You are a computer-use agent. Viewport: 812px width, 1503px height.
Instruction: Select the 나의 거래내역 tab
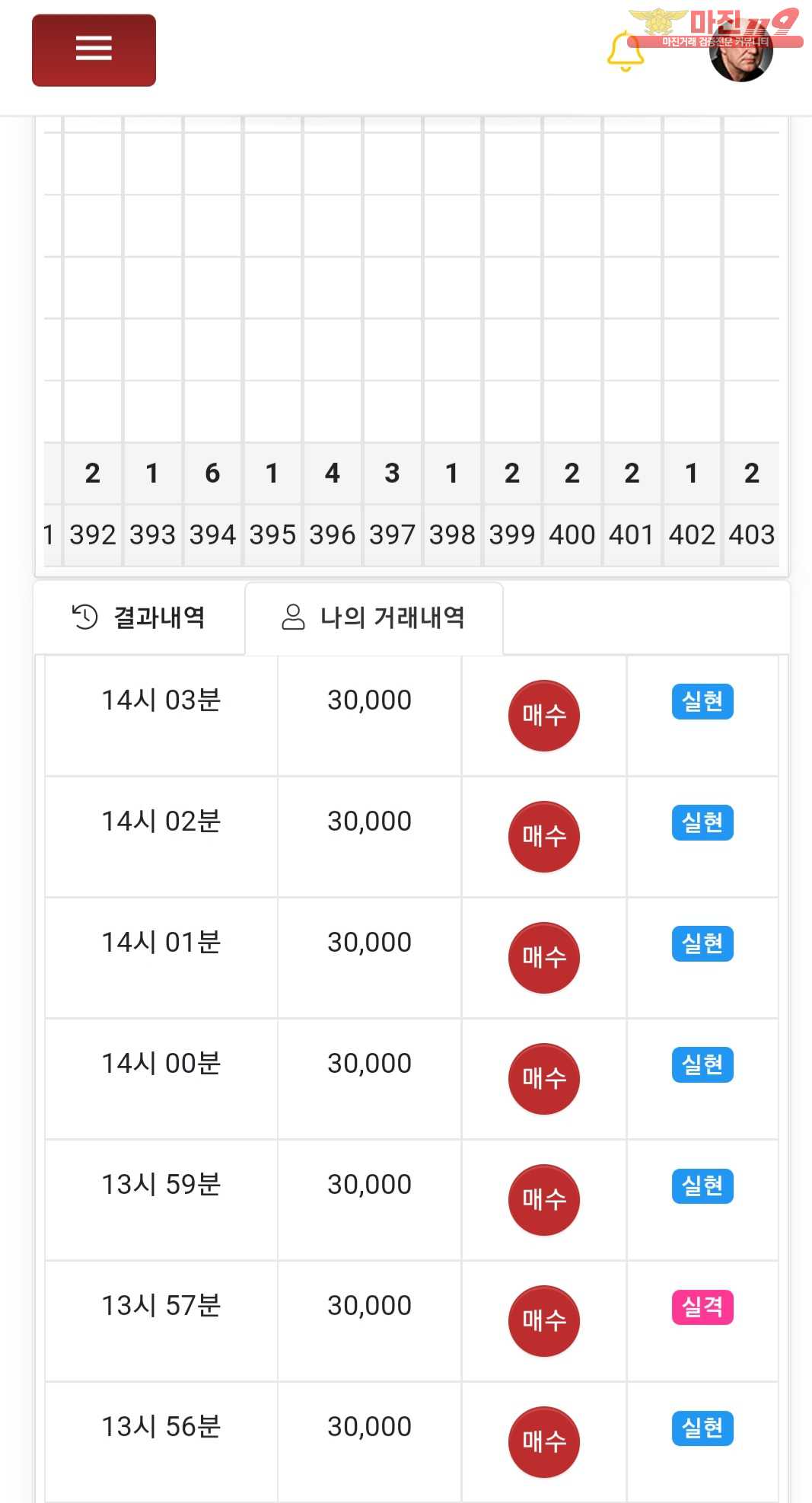tap(374, 617)
